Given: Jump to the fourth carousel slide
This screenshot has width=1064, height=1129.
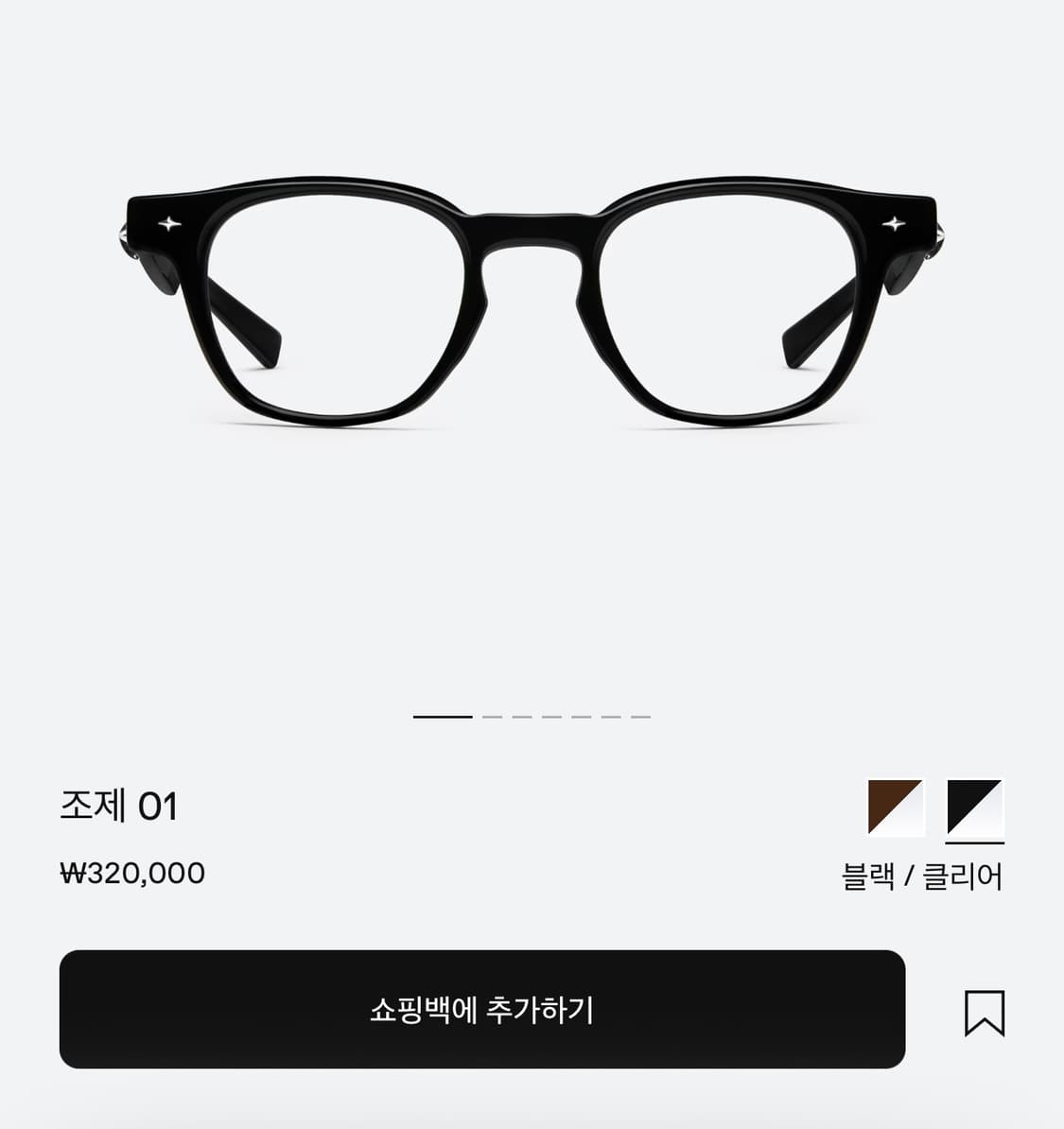Looking at the screenshot, I should tap(551, 717).
